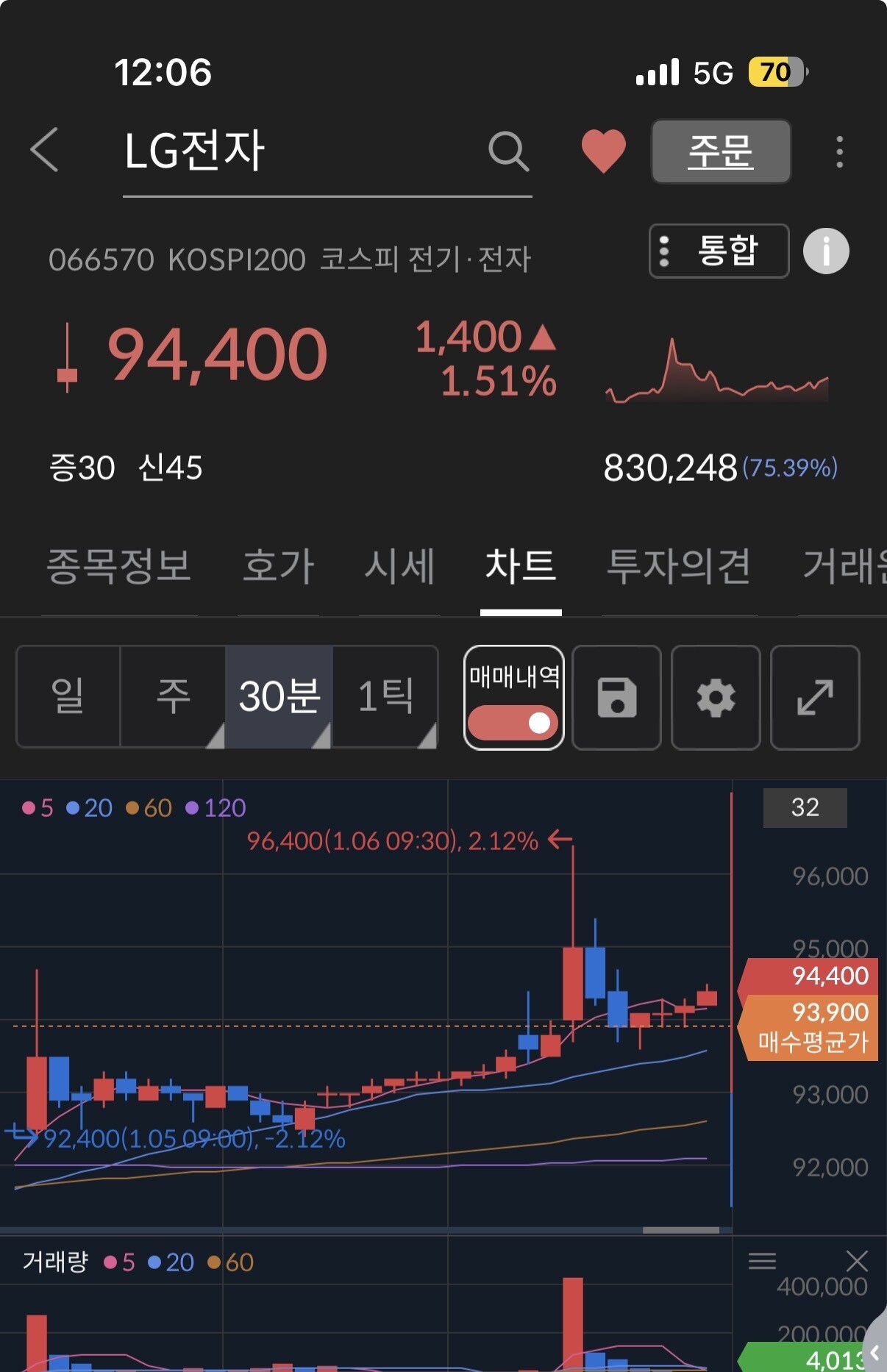This screenshot has height=1372, width=887.
Task: Turn off the 매매내역 toggle
Action: coord(513,721)
